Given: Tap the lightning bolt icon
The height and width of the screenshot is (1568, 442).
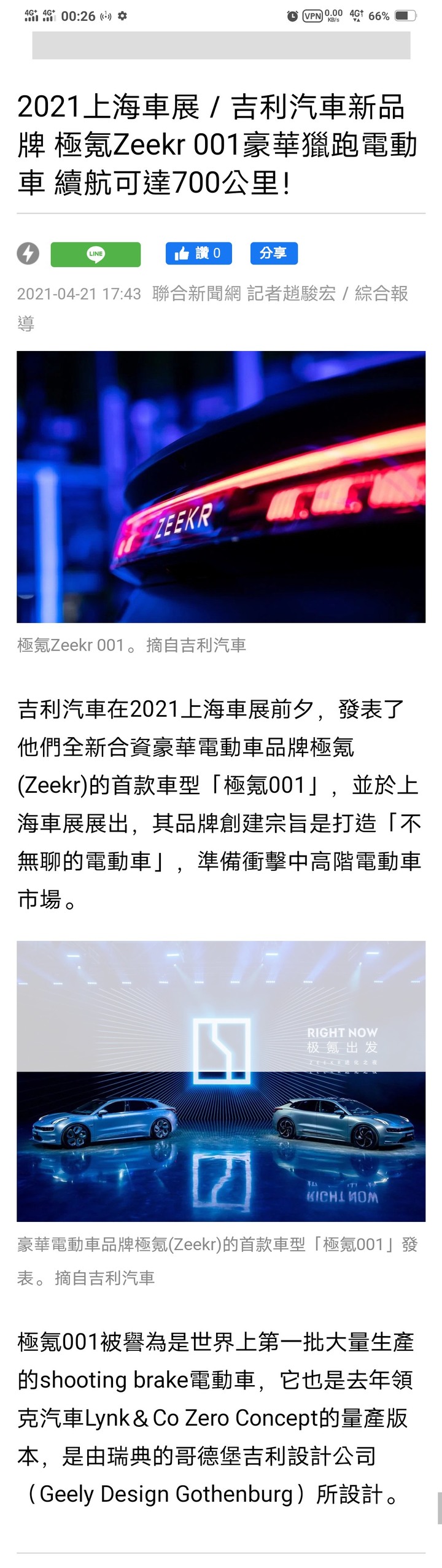Looking at the screenshot, I should [x=28, y=253].
